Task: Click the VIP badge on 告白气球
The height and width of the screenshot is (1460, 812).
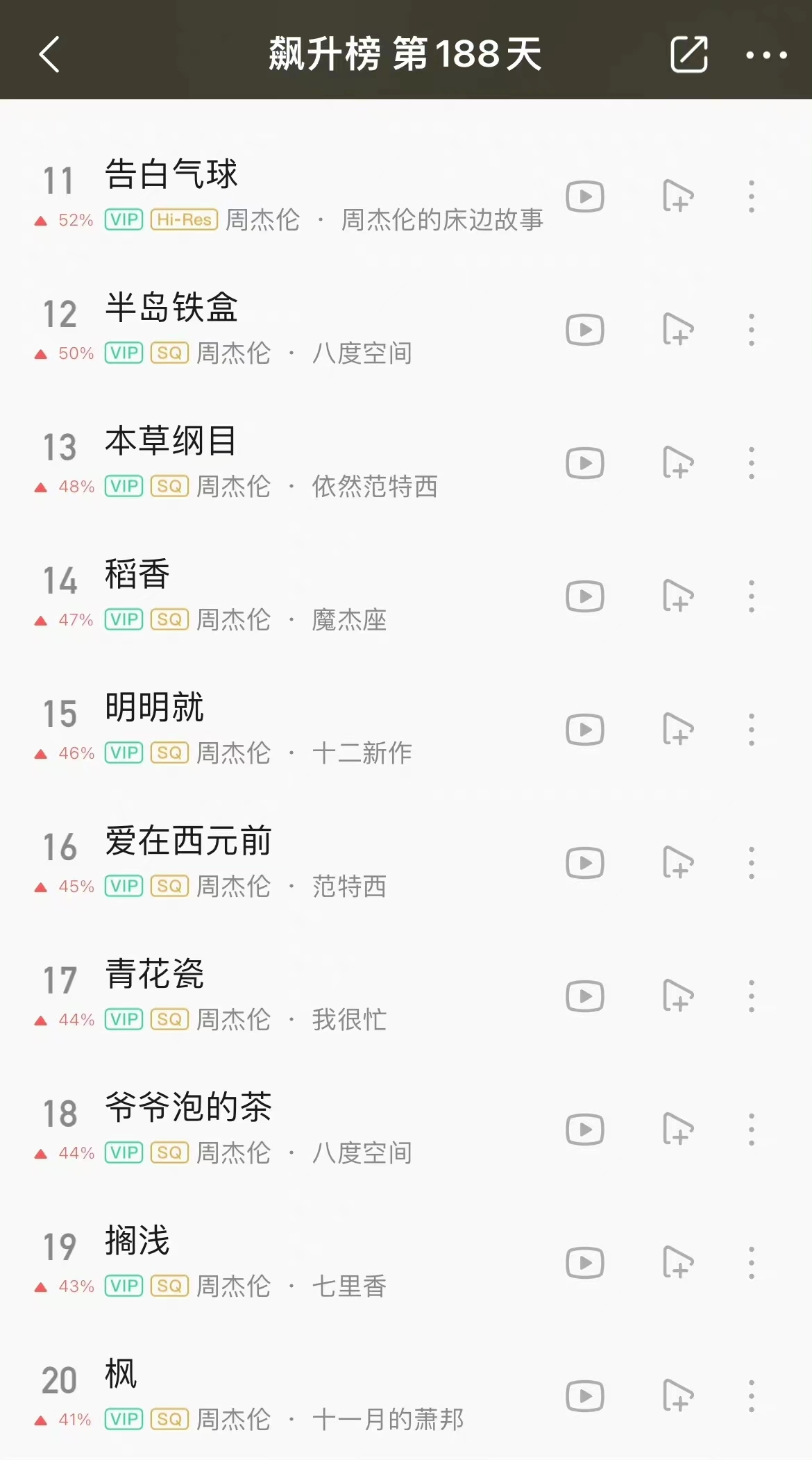Action: point(122,219)
